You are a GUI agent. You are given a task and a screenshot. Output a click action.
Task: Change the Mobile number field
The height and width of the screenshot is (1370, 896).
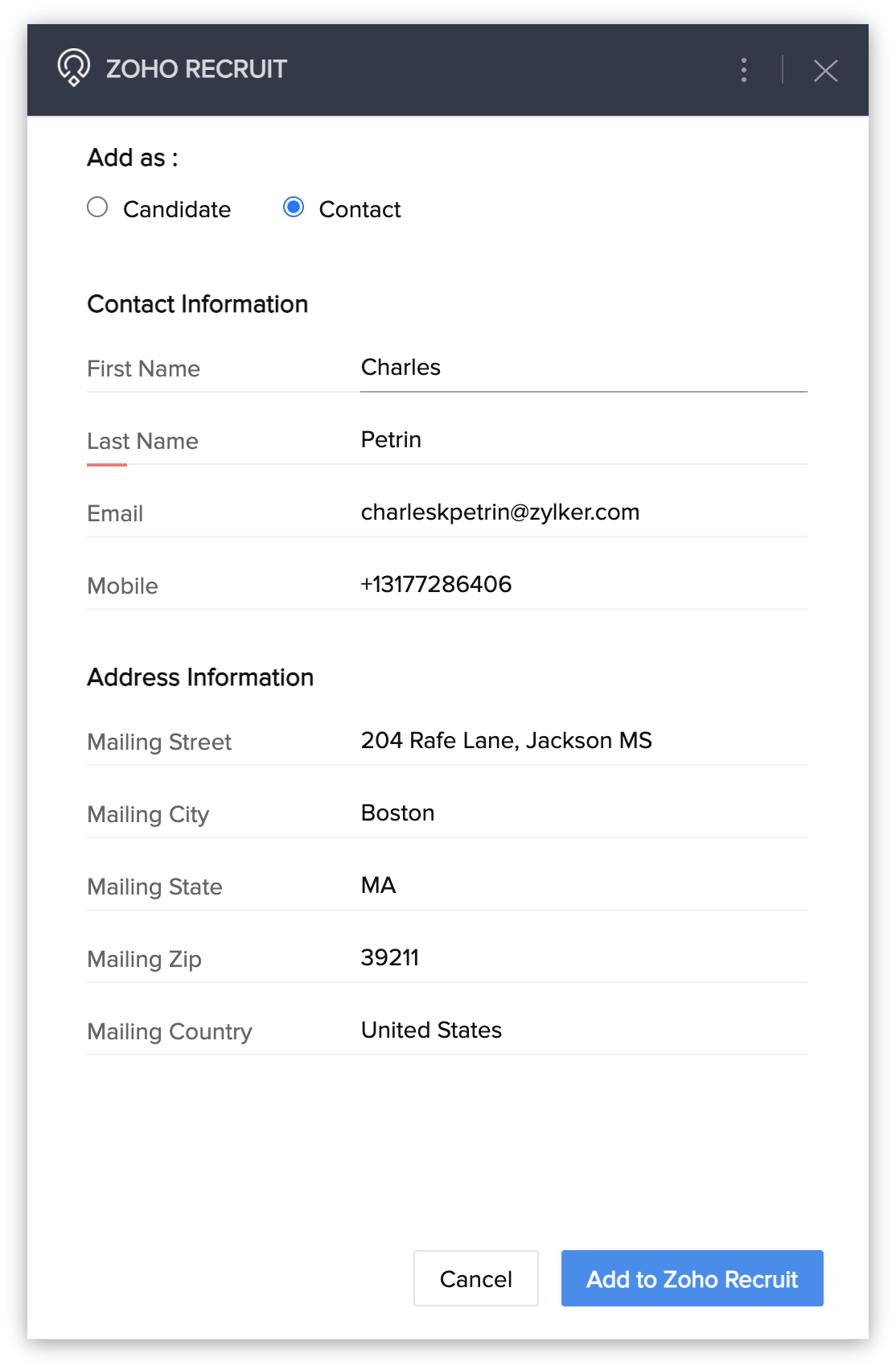click(582, 585)
